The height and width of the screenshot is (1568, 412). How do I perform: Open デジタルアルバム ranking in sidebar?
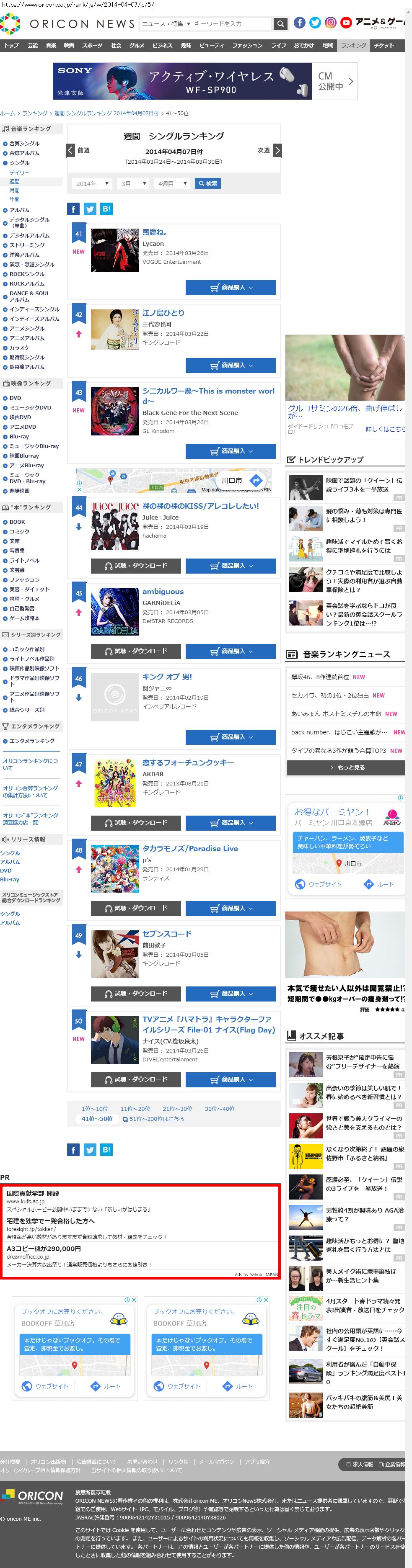[29, 236]
